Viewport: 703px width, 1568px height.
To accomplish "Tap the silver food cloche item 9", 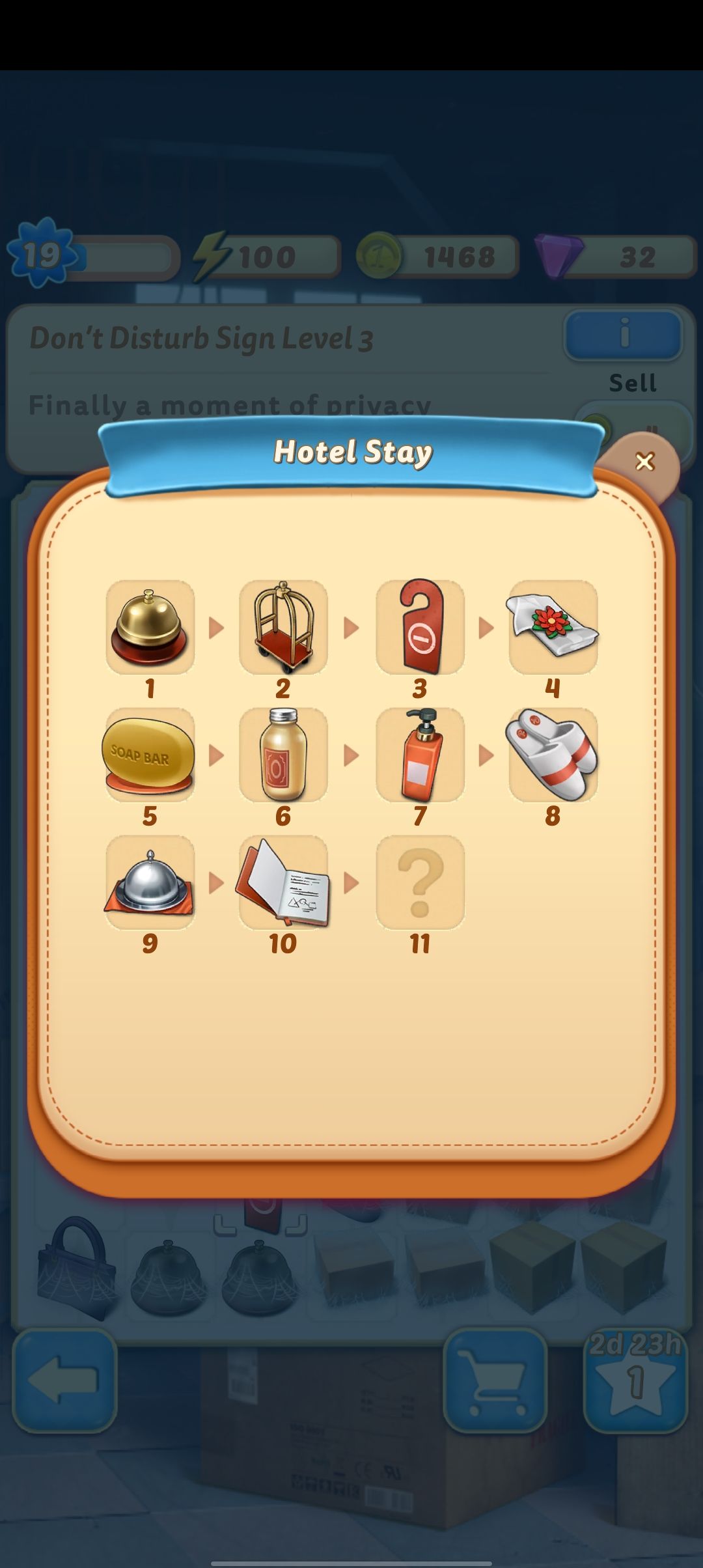I will (x=151, y=882).
